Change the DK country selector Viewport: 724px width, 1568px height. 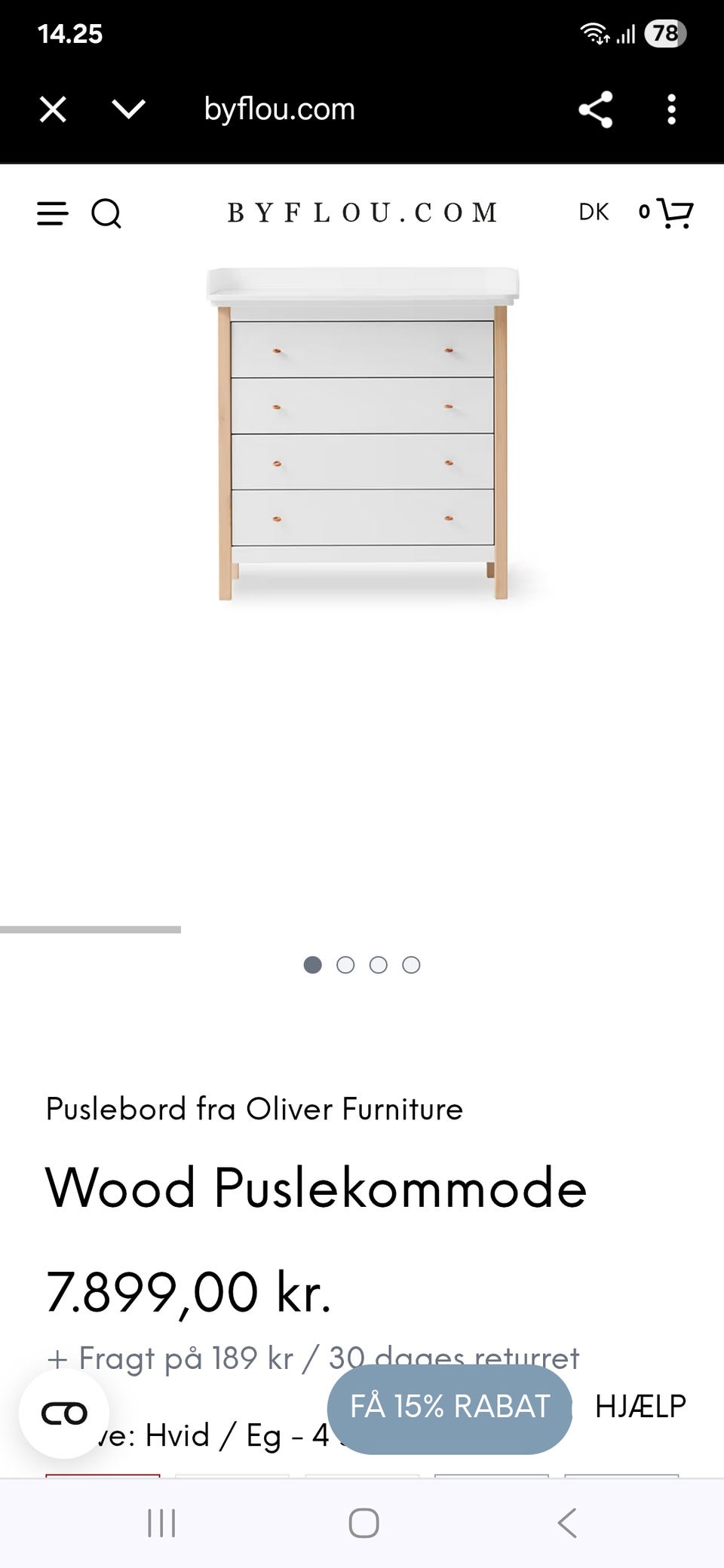[594, 213]
